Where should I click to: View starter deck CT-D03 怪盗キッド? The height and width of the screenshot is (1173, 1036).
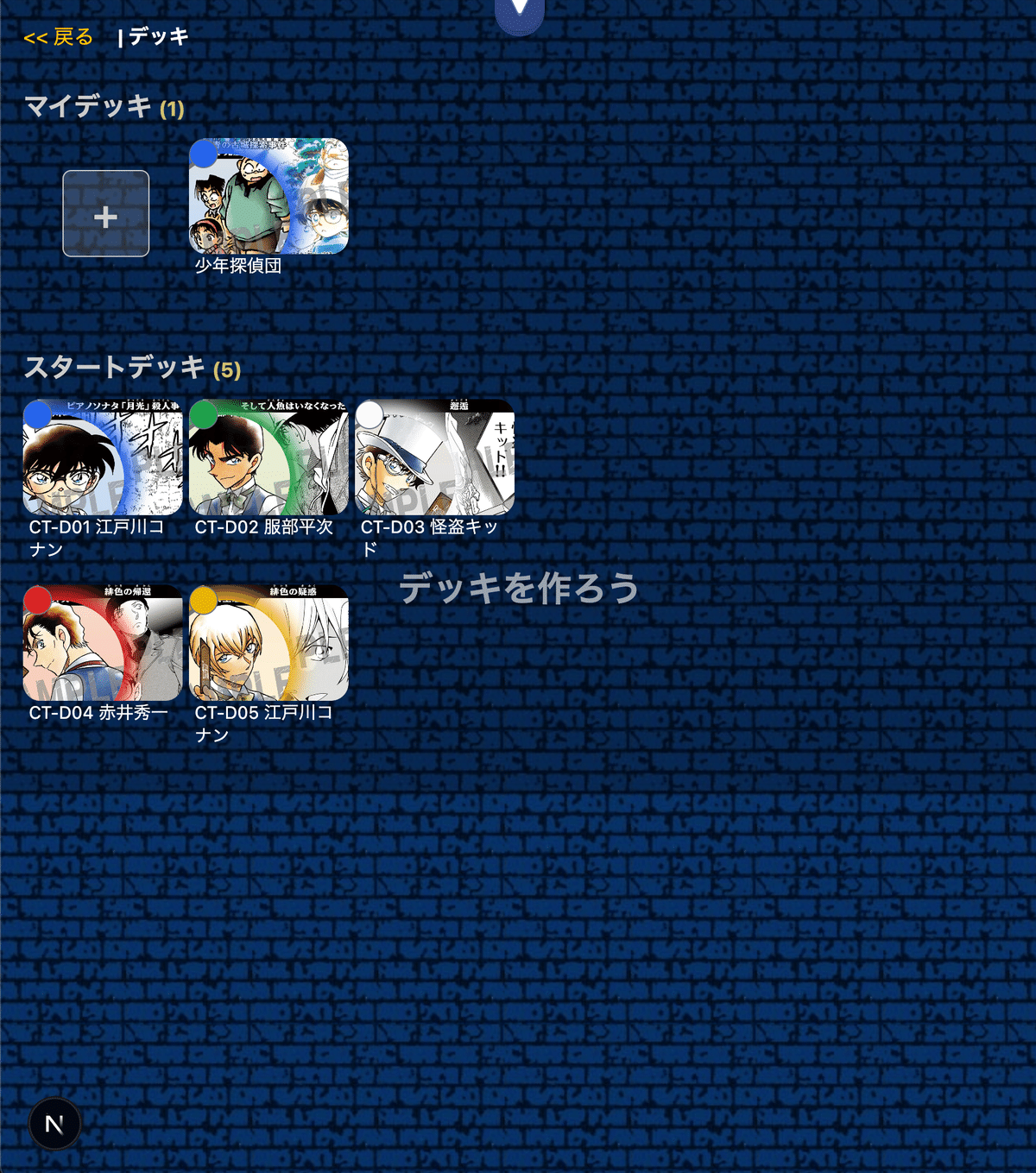point(434,457)
